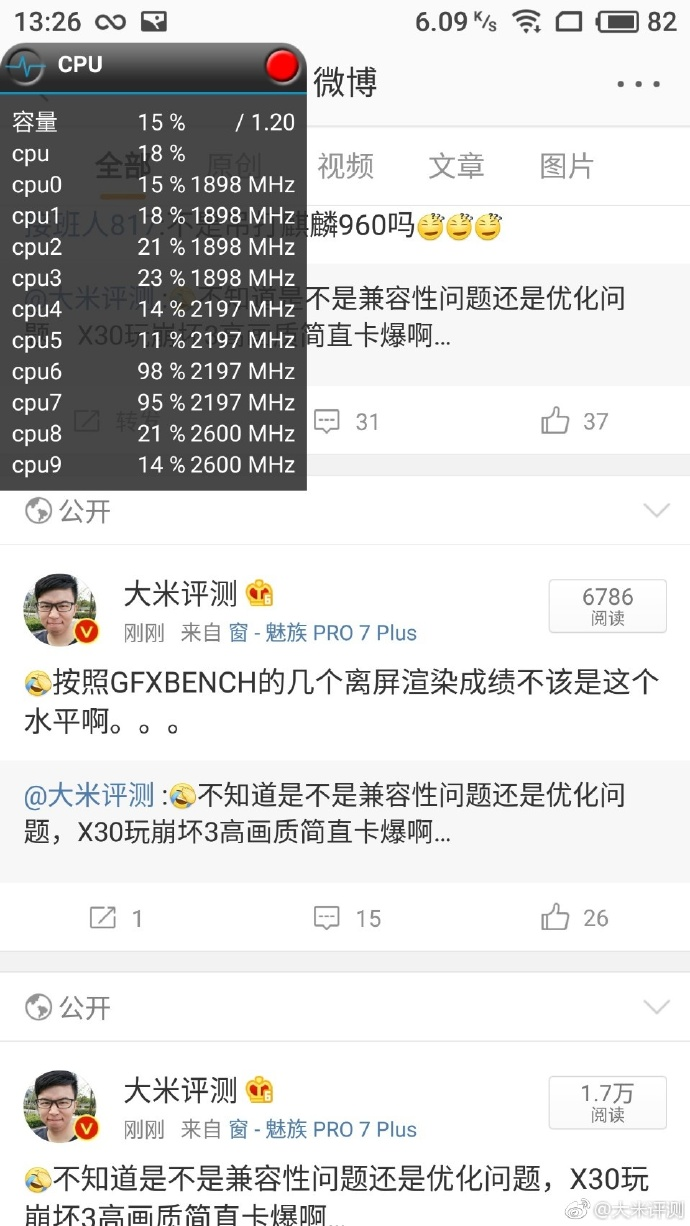The width and height of the screenshot is (690, 1226).
Task: Expand the 公开 chevron above the GFXBENCH post
Action: pyautogui.click(x=656, y=511)
